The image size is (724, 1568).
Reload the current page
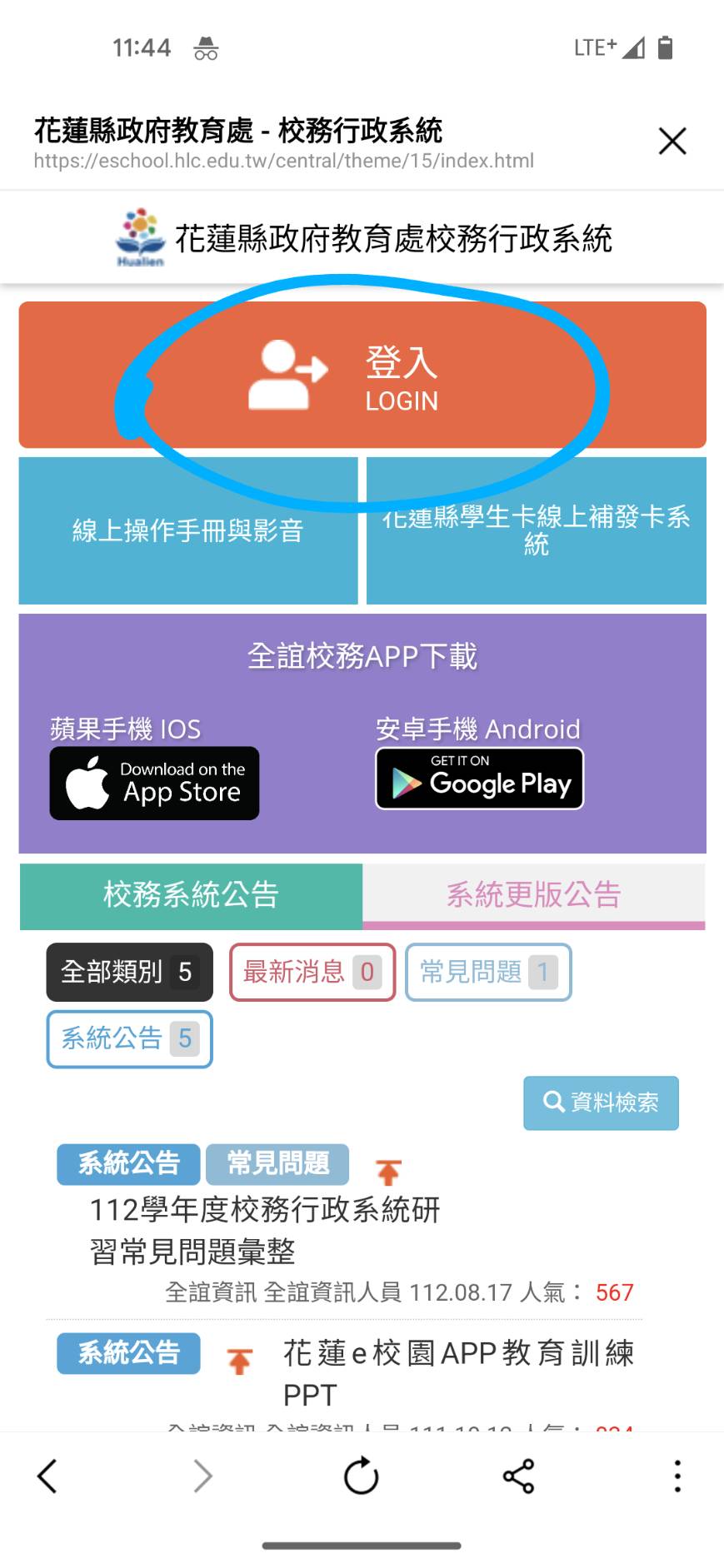pos(361,1476)
